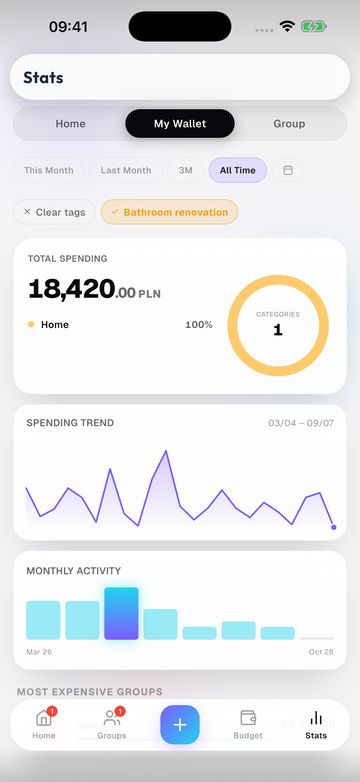Switch to the Group segment
This screenshot has height=782, width=360.
289,124
